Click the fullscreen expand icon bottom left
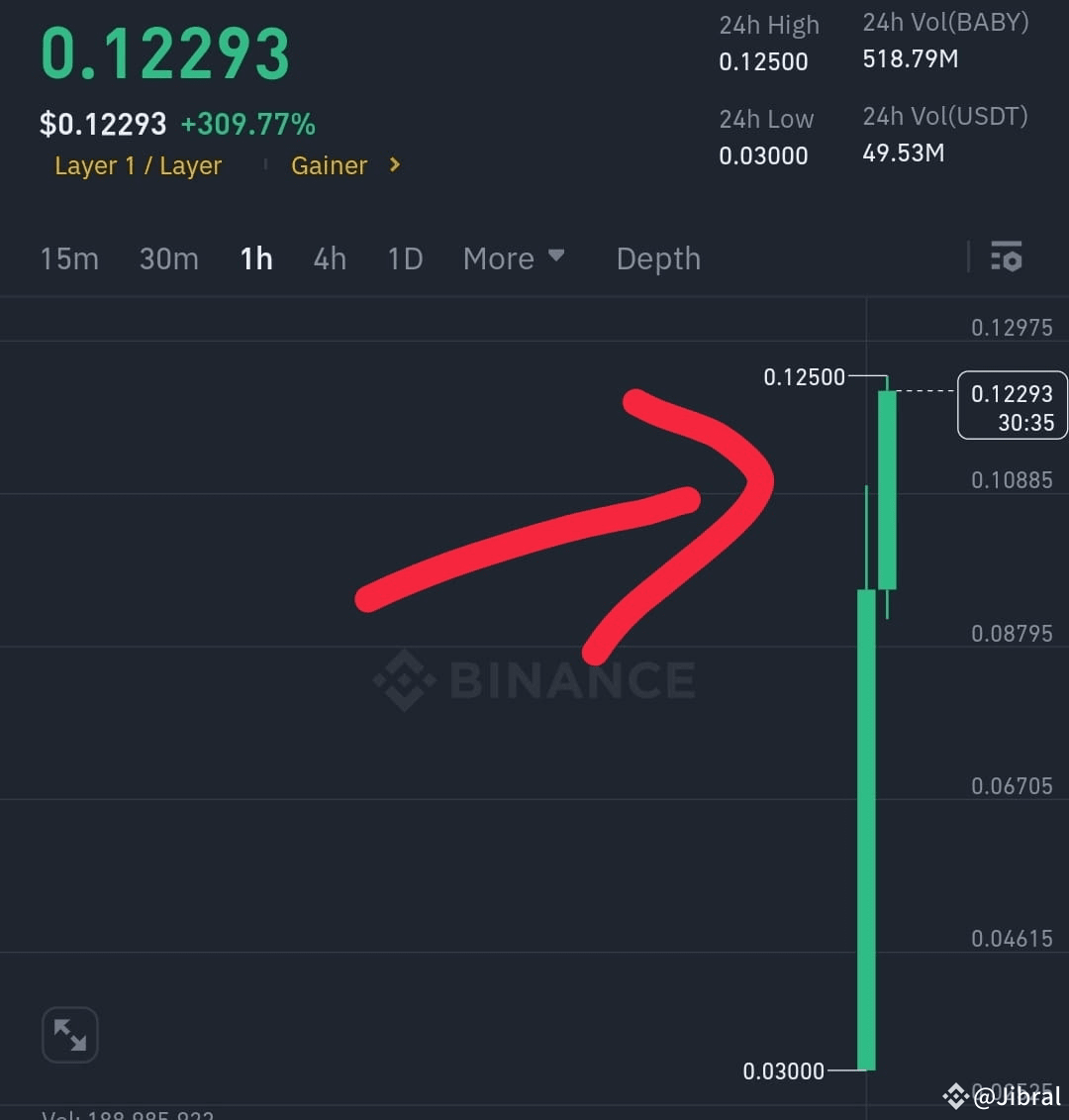Viewport: 1069px width, 1120px height. pyautogui.click(x=69, y=1034)
